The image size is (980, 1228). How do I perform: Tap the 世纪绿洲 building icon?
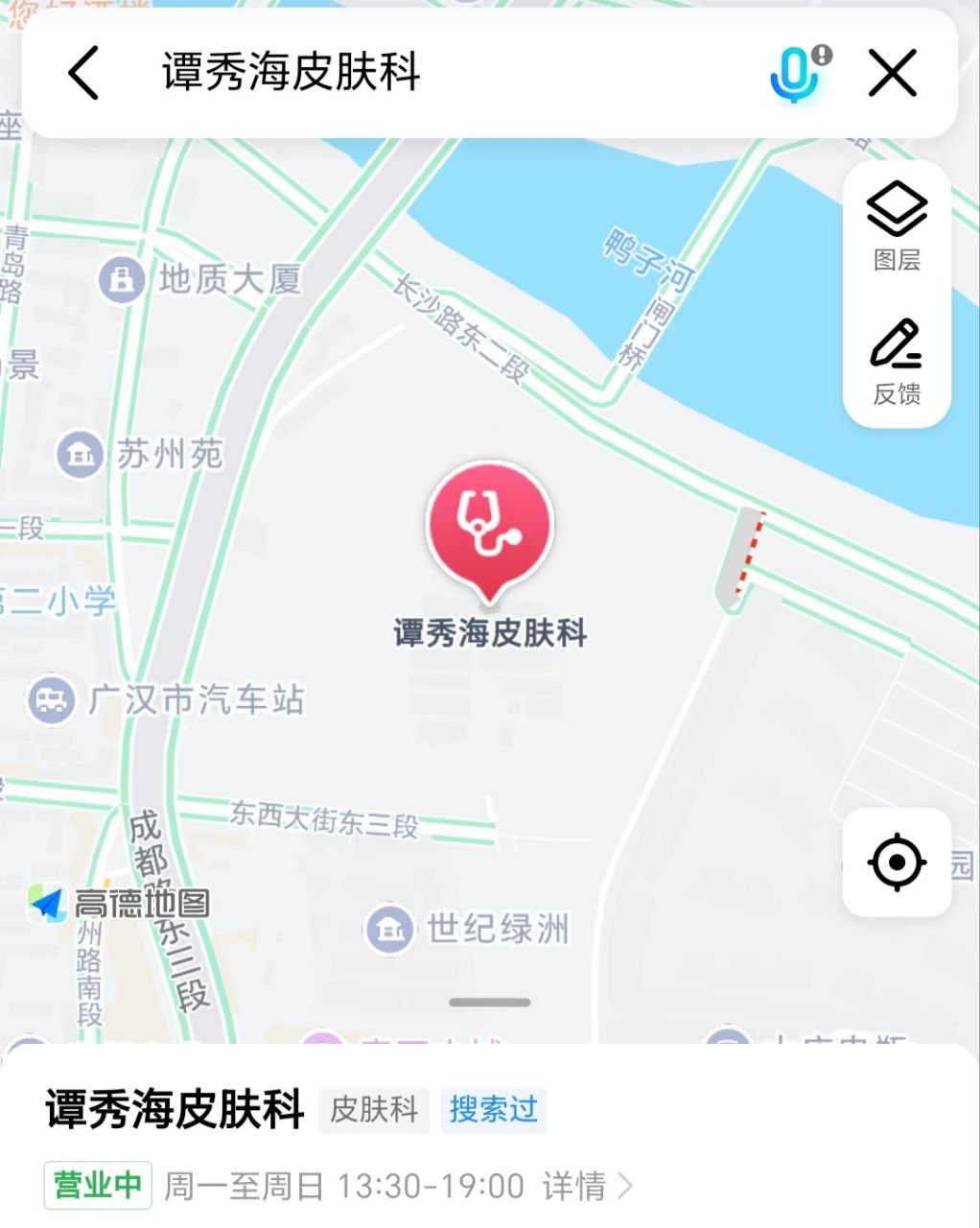[x=388, y=928]
